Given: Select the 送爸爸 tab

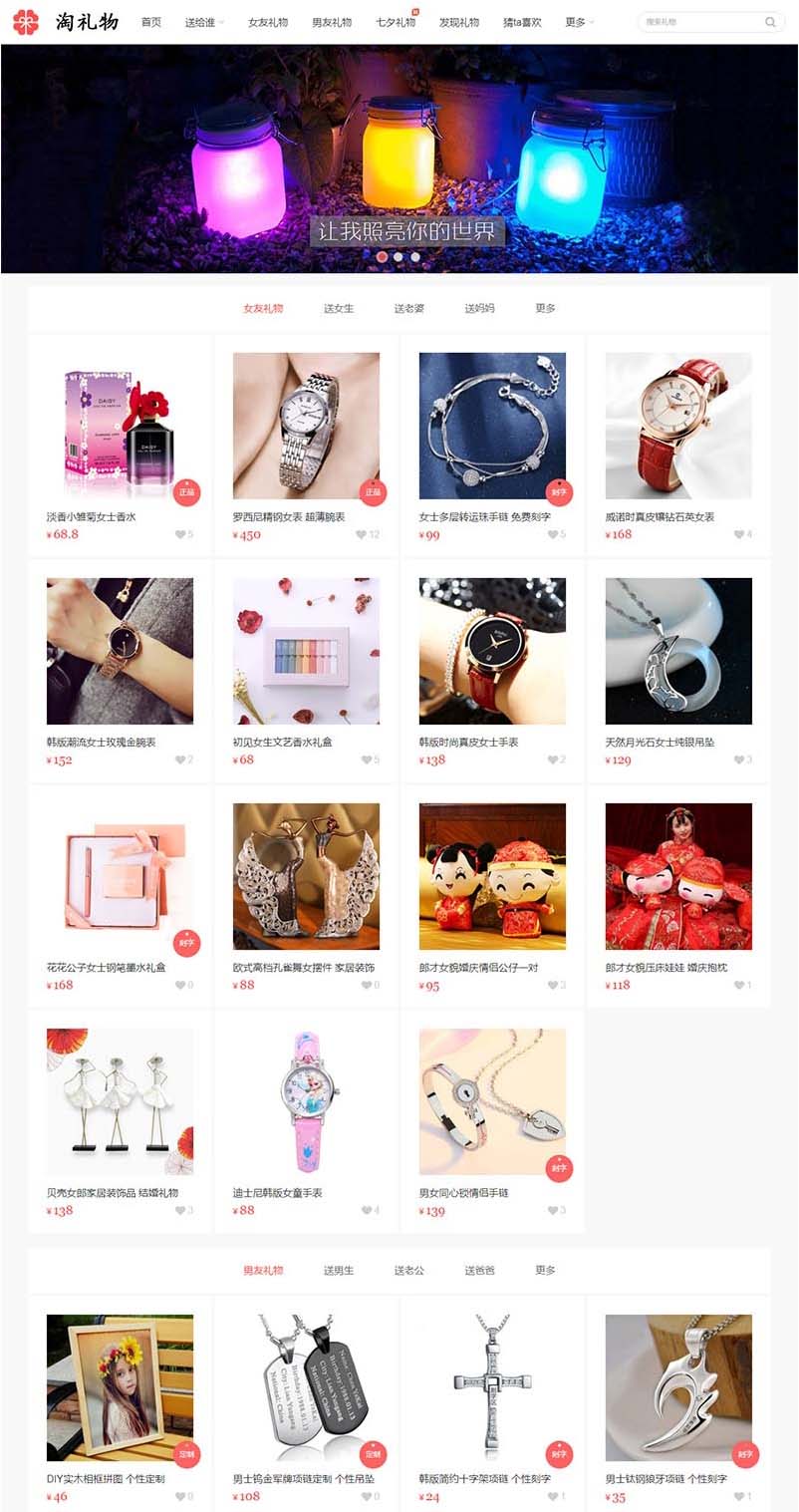Looking at the screenshot, I should (x=479, y=1271).
